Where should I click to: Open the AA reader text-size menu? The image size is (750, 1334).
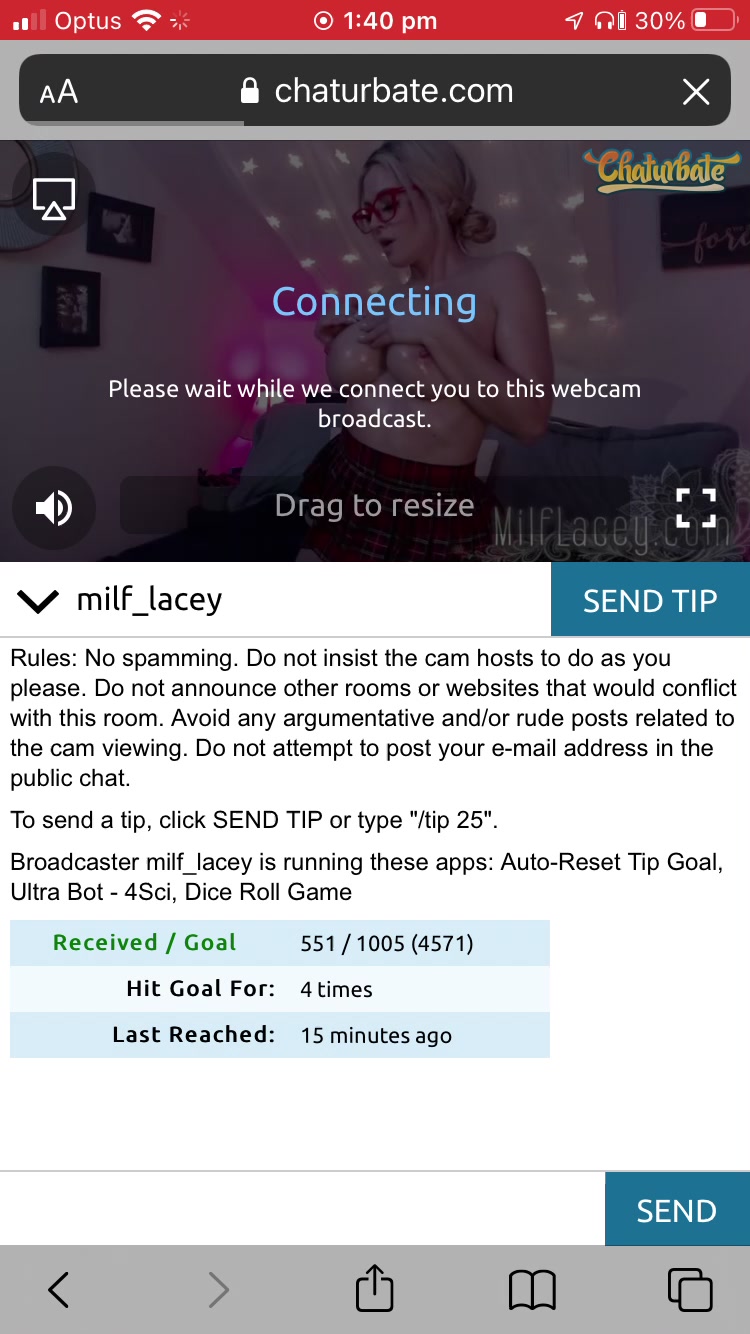(58, 93)
